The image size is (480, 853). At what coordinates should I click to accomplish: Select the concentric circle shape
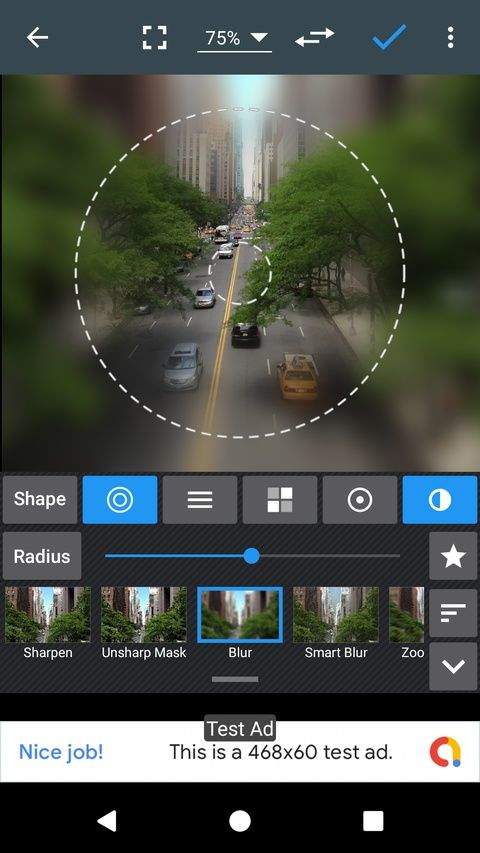[x=120, y=499]
